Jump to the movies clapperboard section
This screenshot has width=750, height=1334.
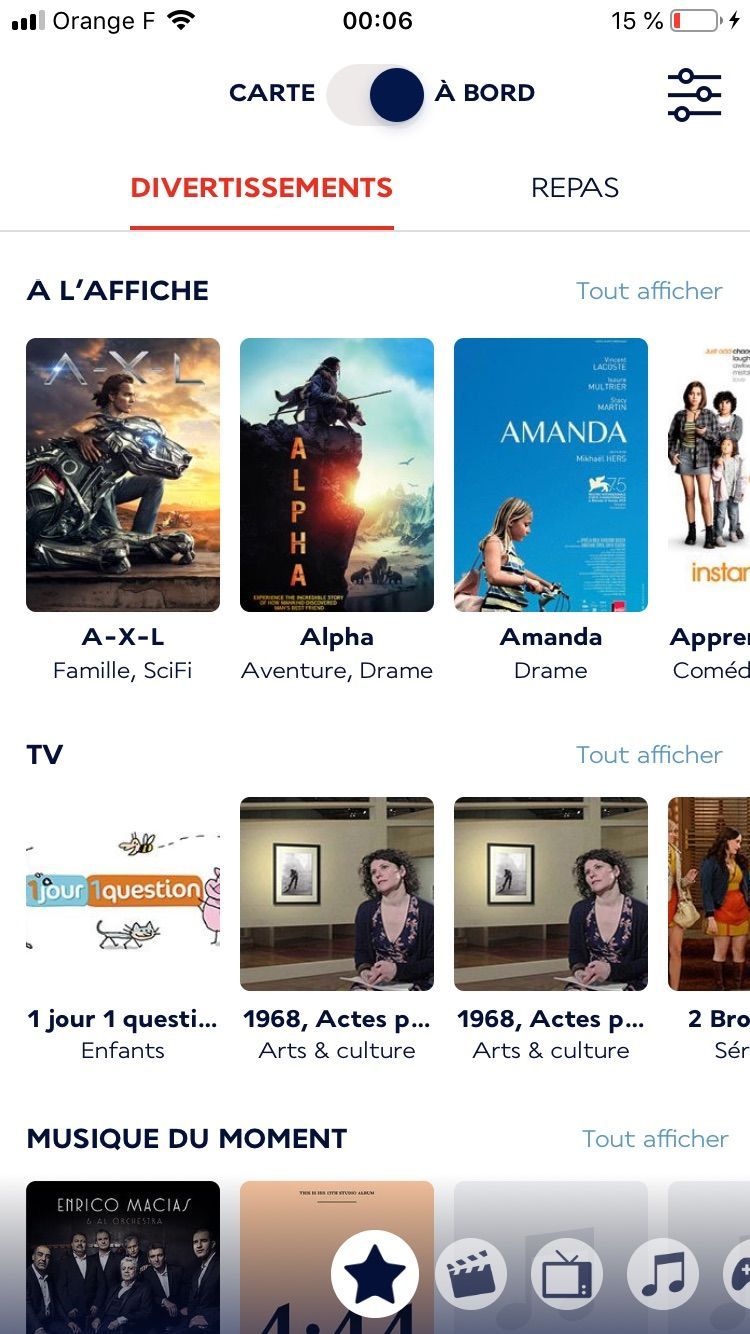[x=471, y=1274]
